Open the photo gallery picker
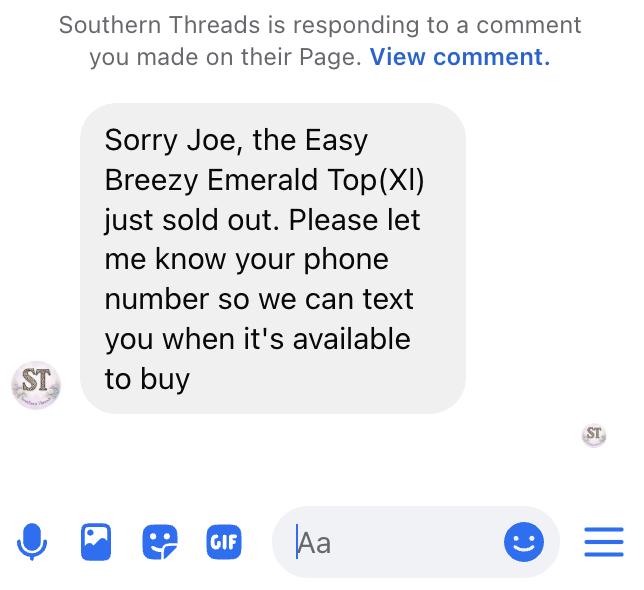Image resolution: width=644 pixels, height=590 pixels. pyautogui.click(x=96, y=543)
